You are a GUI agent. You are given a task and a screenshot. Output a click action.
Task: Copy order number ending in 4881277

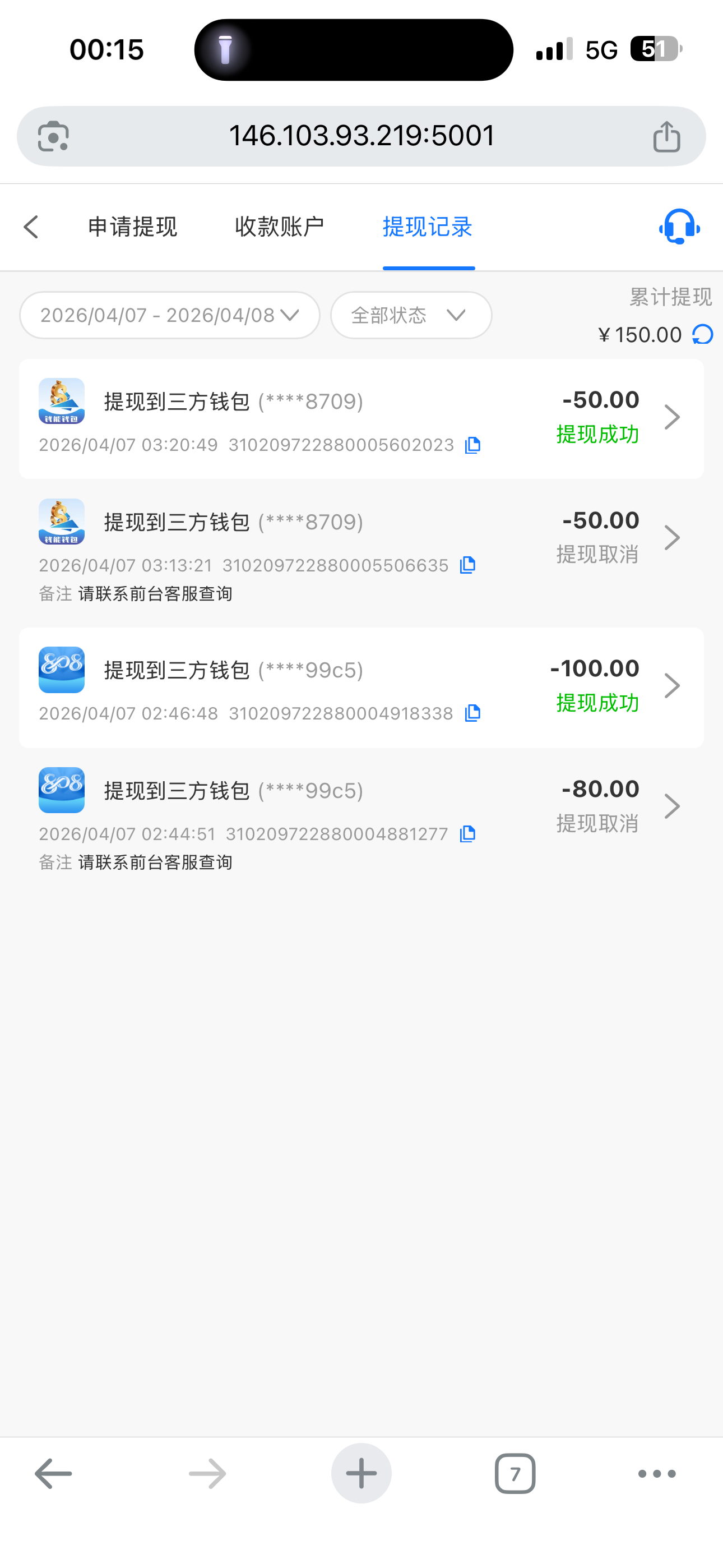[467, 834]
